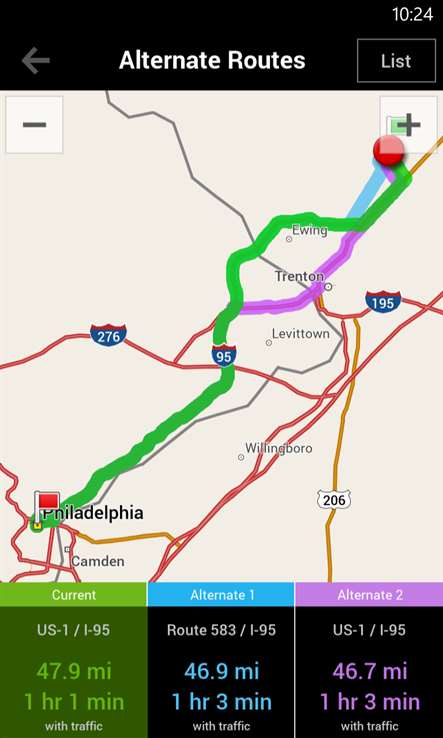Choose Alternate 1 via Route 583 / I-95
443x738 pixels.
click(x=221, y=660)
